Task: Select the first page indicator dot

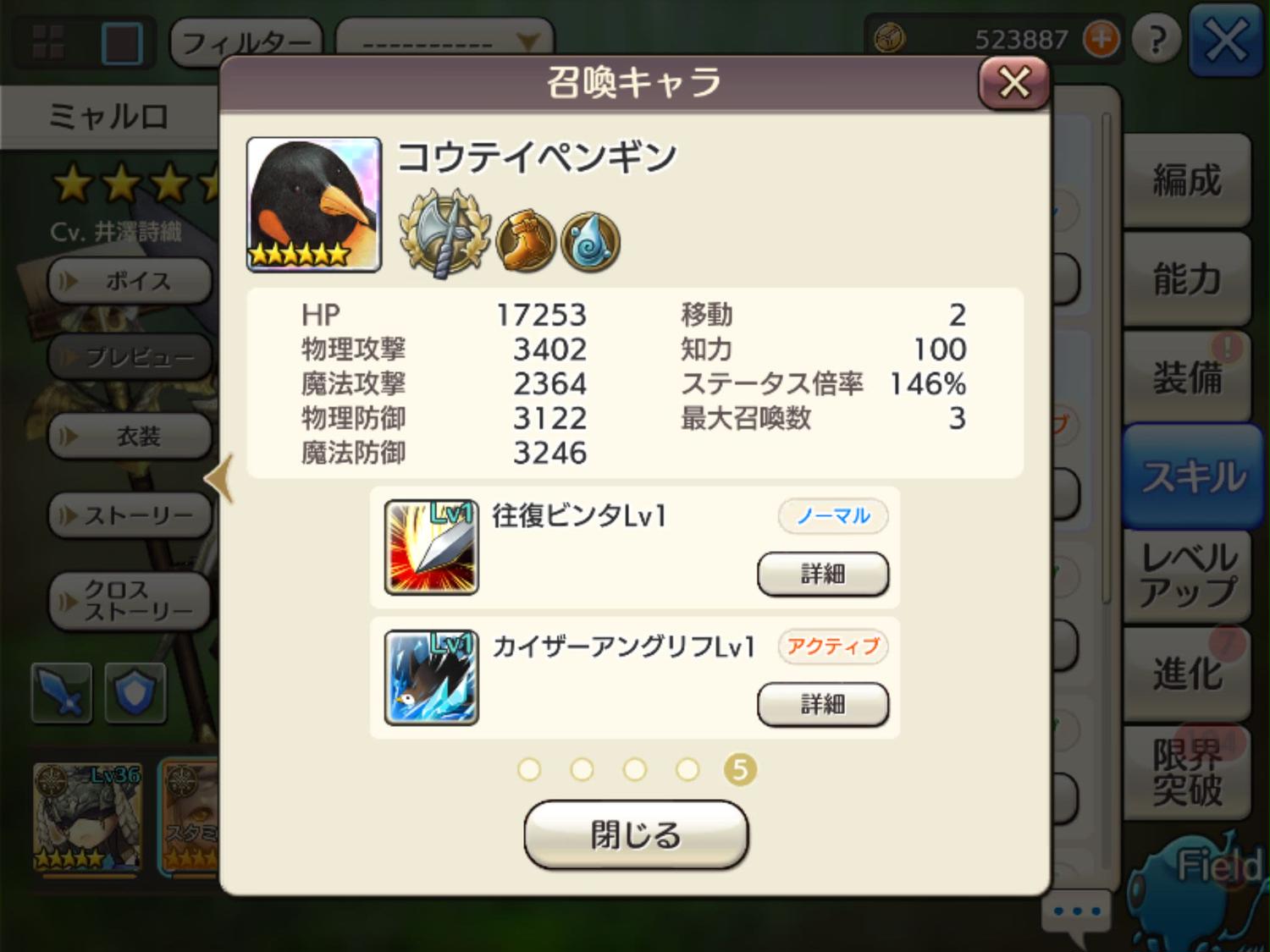Action: point(529,769)
